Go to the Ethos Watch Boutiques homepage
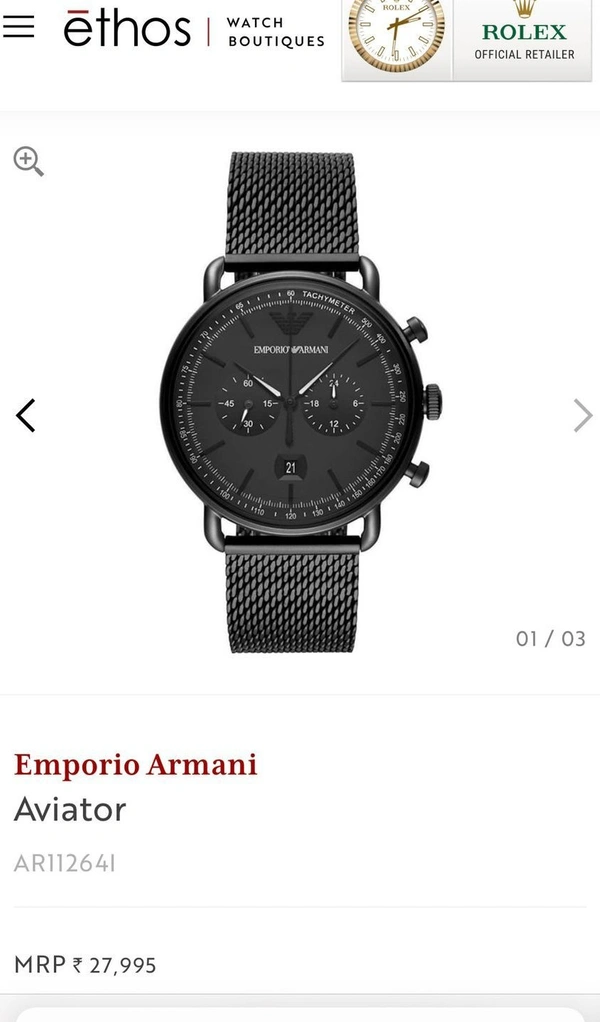 (x=193, y=30)
